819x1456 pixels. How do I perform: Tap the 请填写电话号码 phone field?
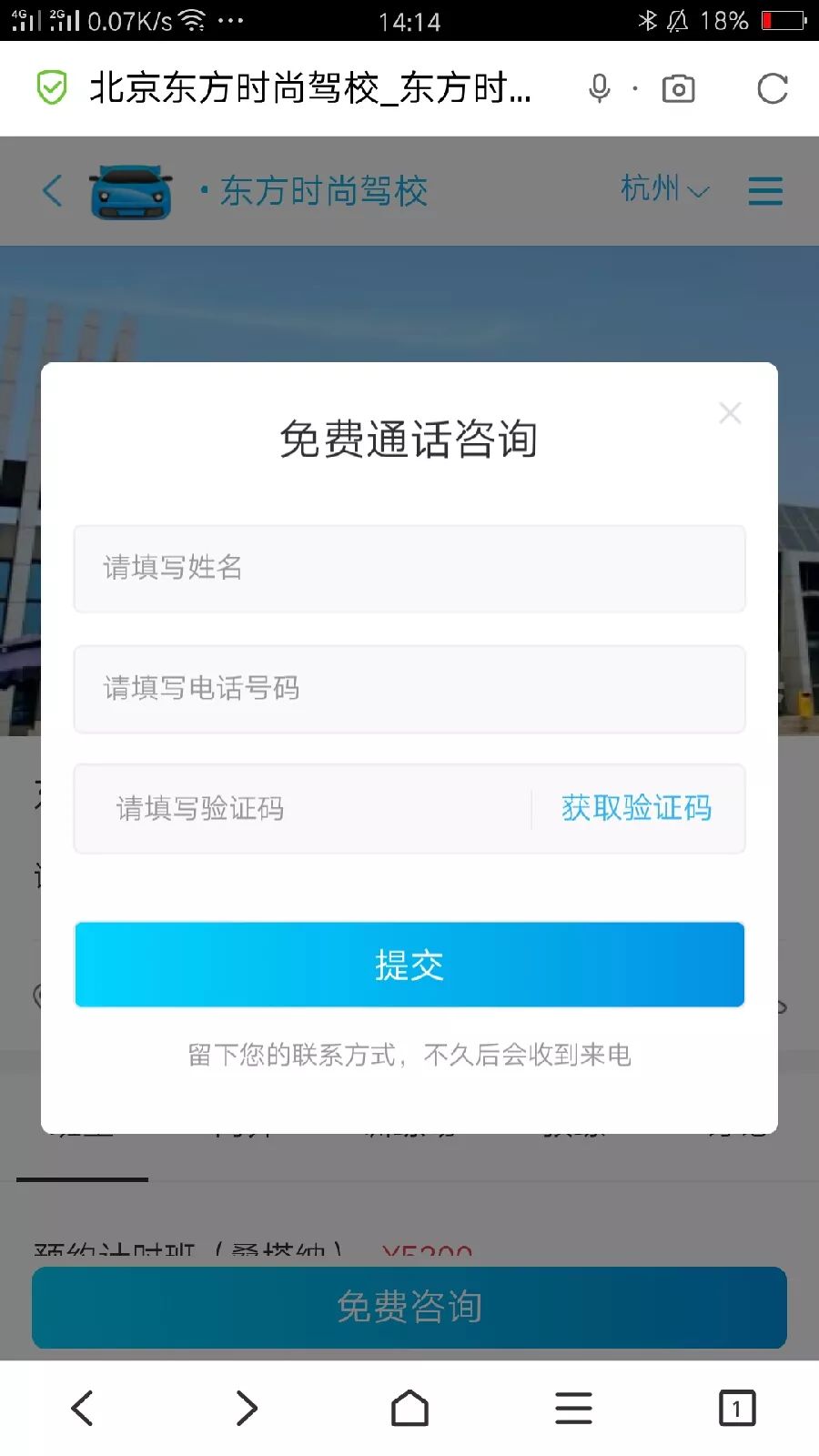point(409,689)
